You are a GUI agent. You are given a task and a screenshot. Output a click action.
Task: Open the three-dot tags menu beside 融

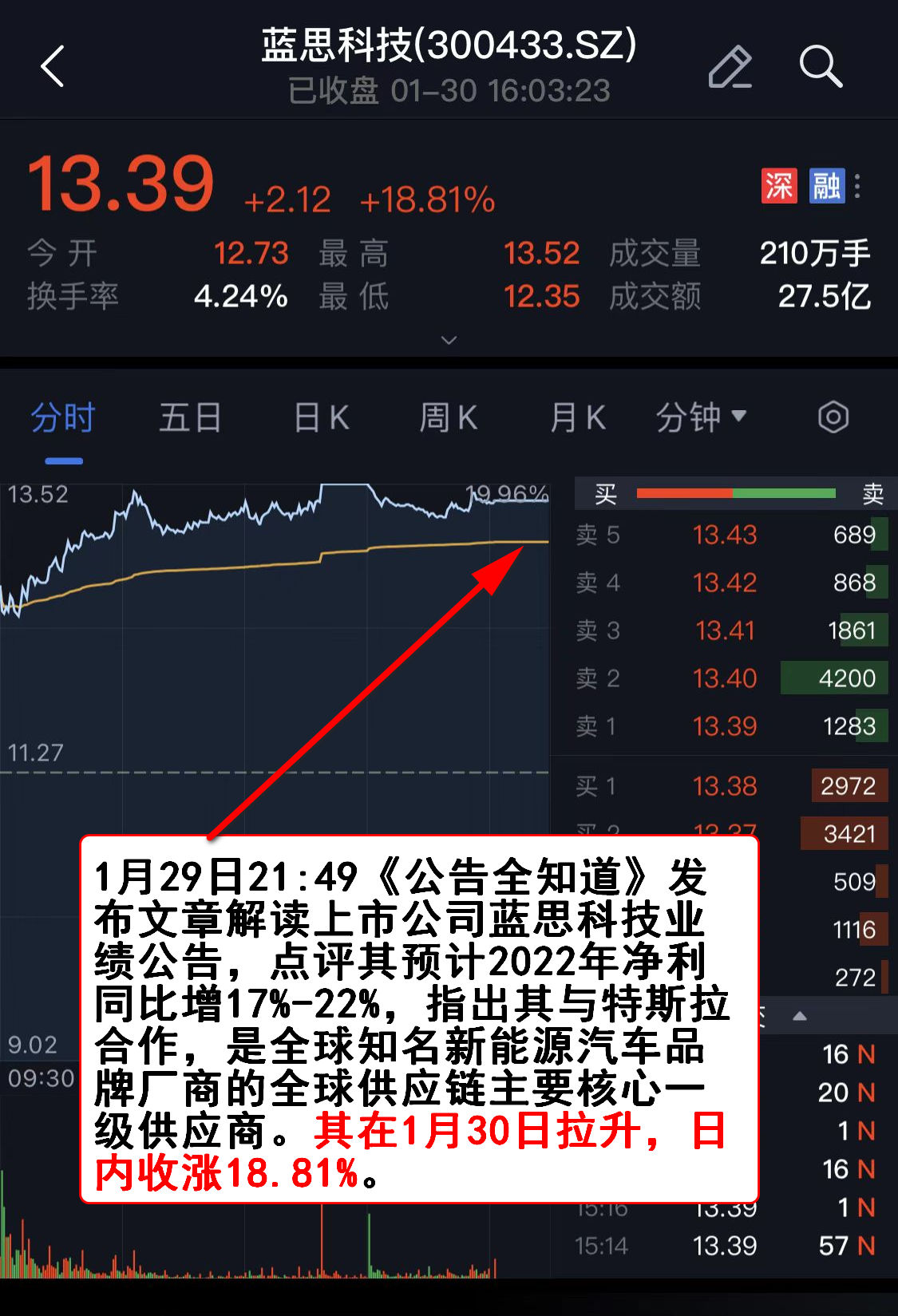858,186
